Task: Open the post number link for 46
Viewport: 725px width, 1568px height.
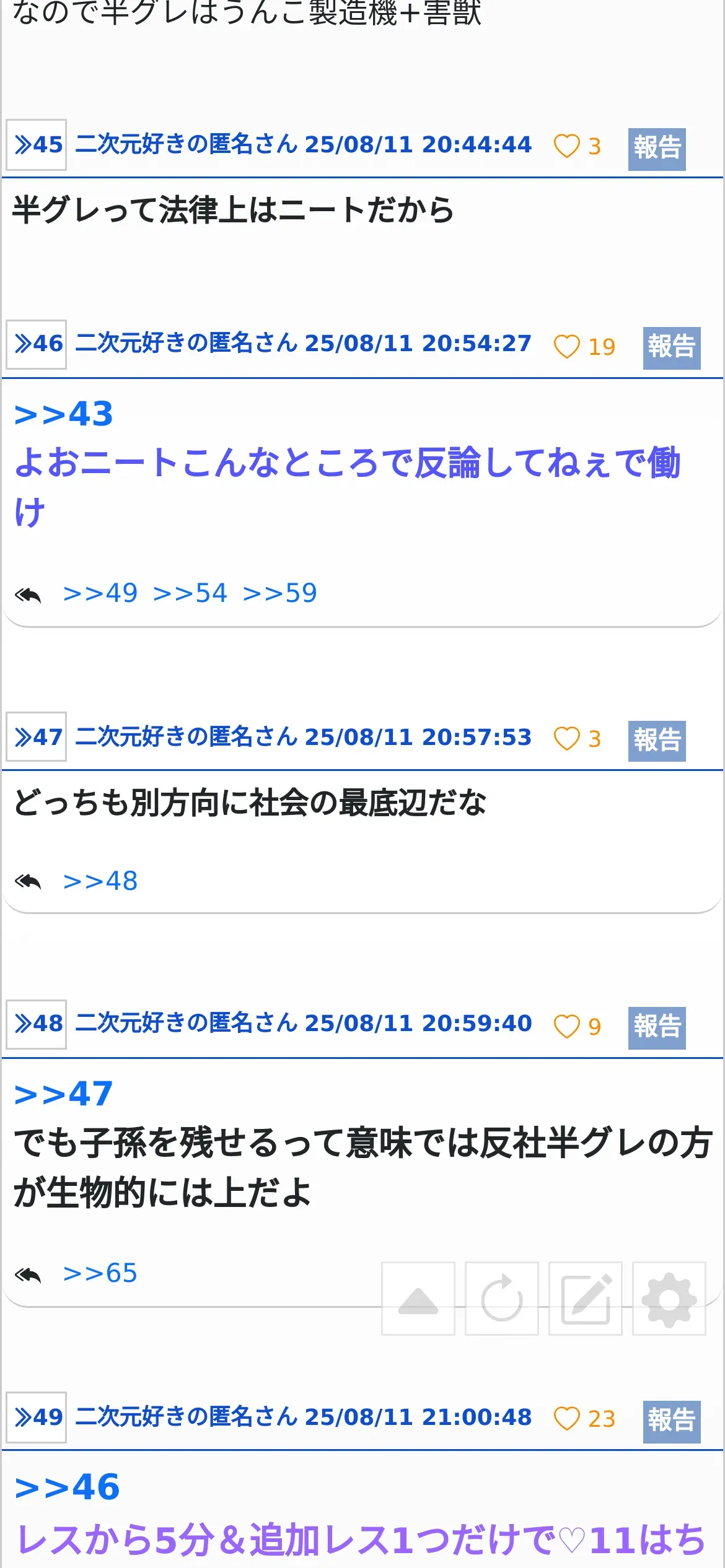Action: (37, 344)
